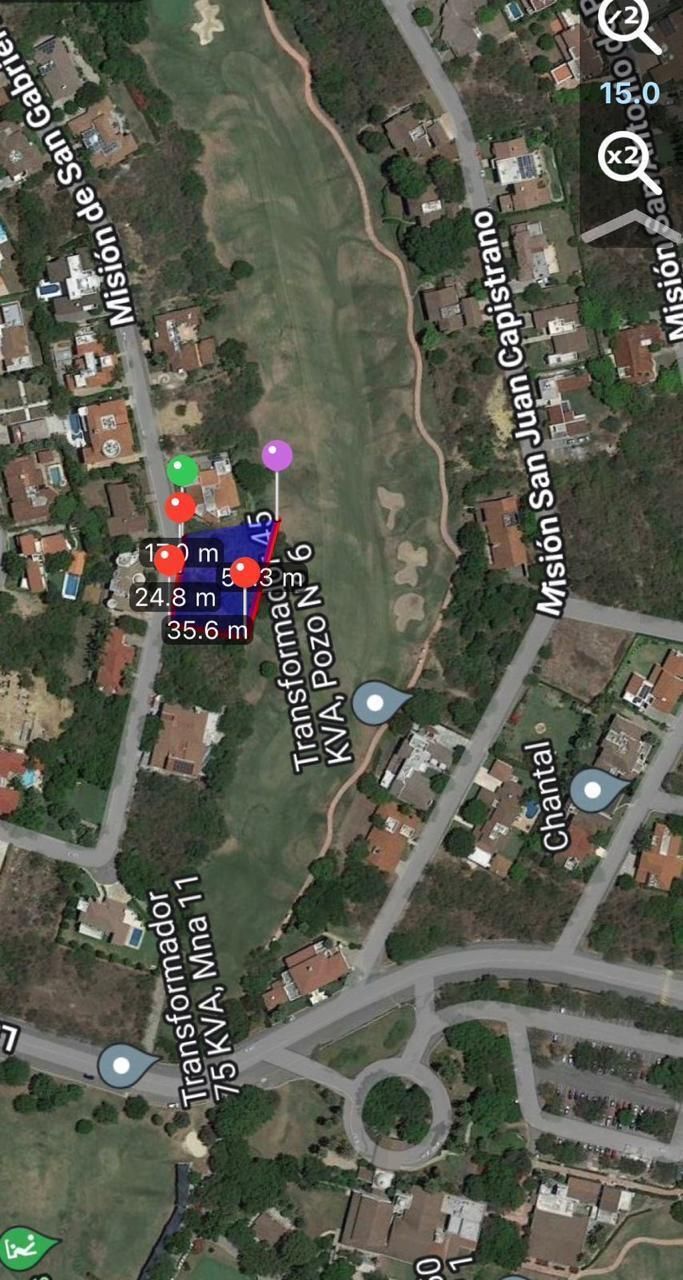Open the Transformador KVA, Pozo N 6 waypoint

pyautogui.click(x=377, y=703)
